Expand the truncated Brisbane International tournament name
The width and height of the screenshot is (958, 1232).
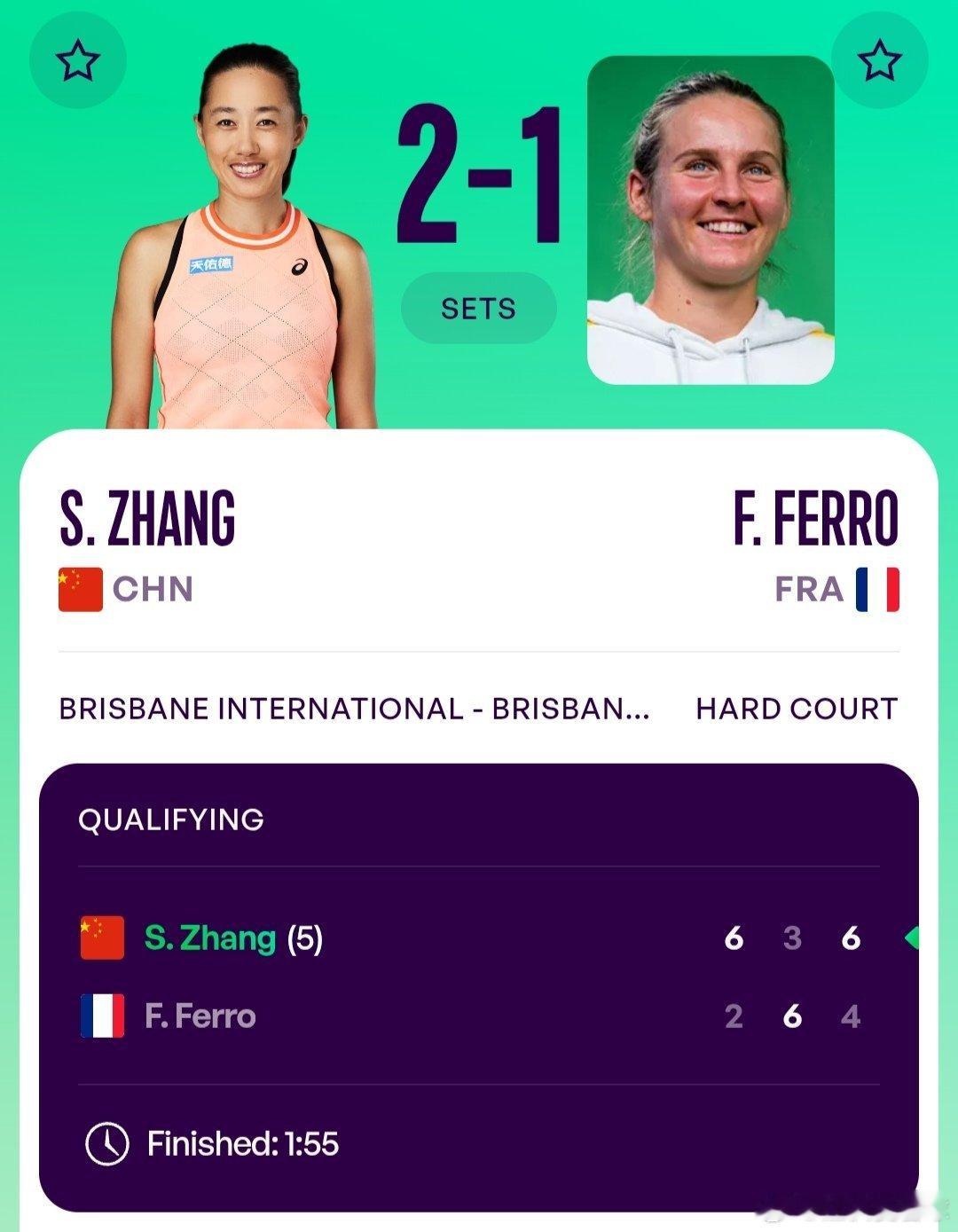pos(355,708)
